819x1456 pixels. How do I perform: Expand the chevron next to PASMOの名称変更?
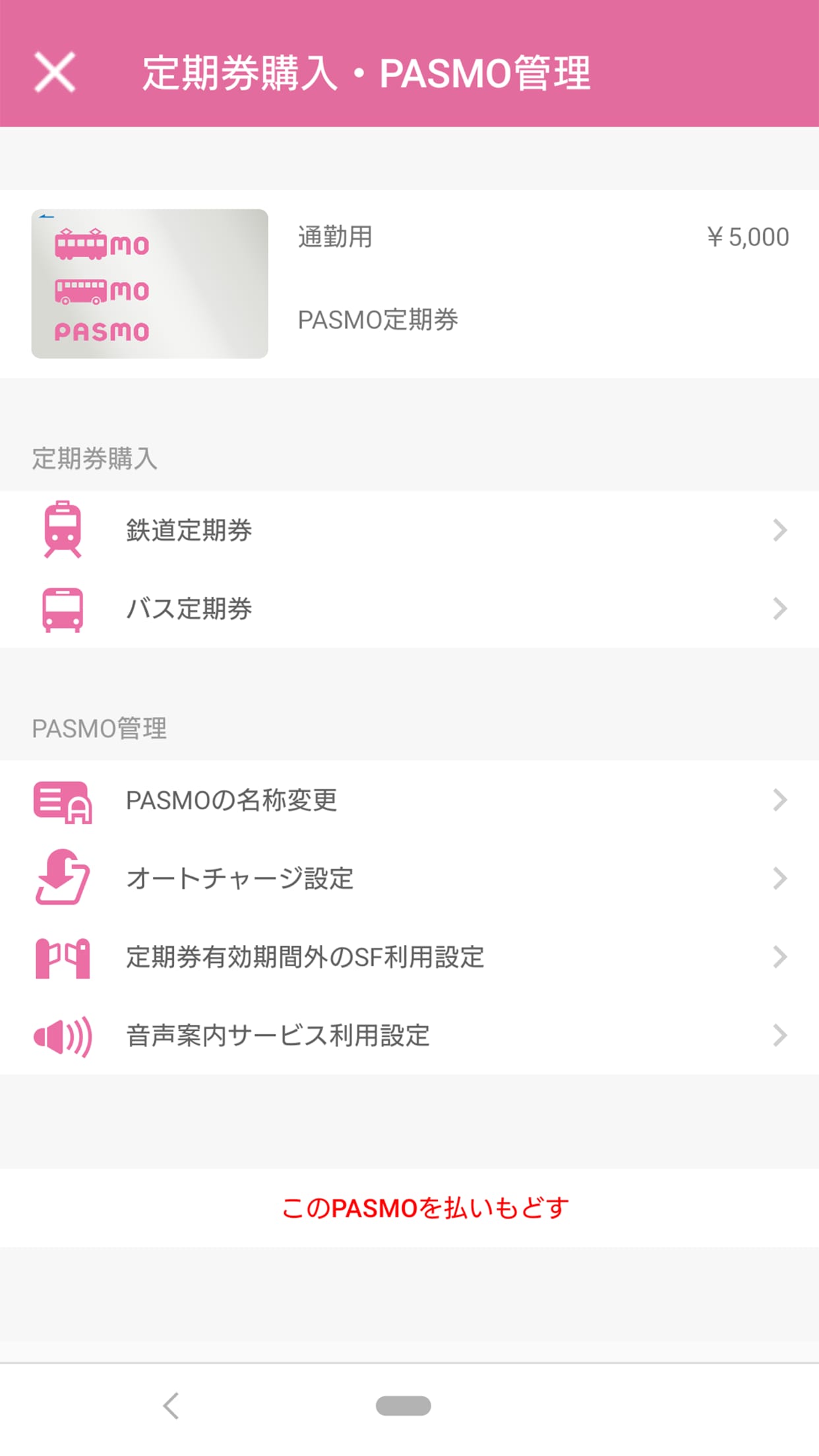point(781,800)
